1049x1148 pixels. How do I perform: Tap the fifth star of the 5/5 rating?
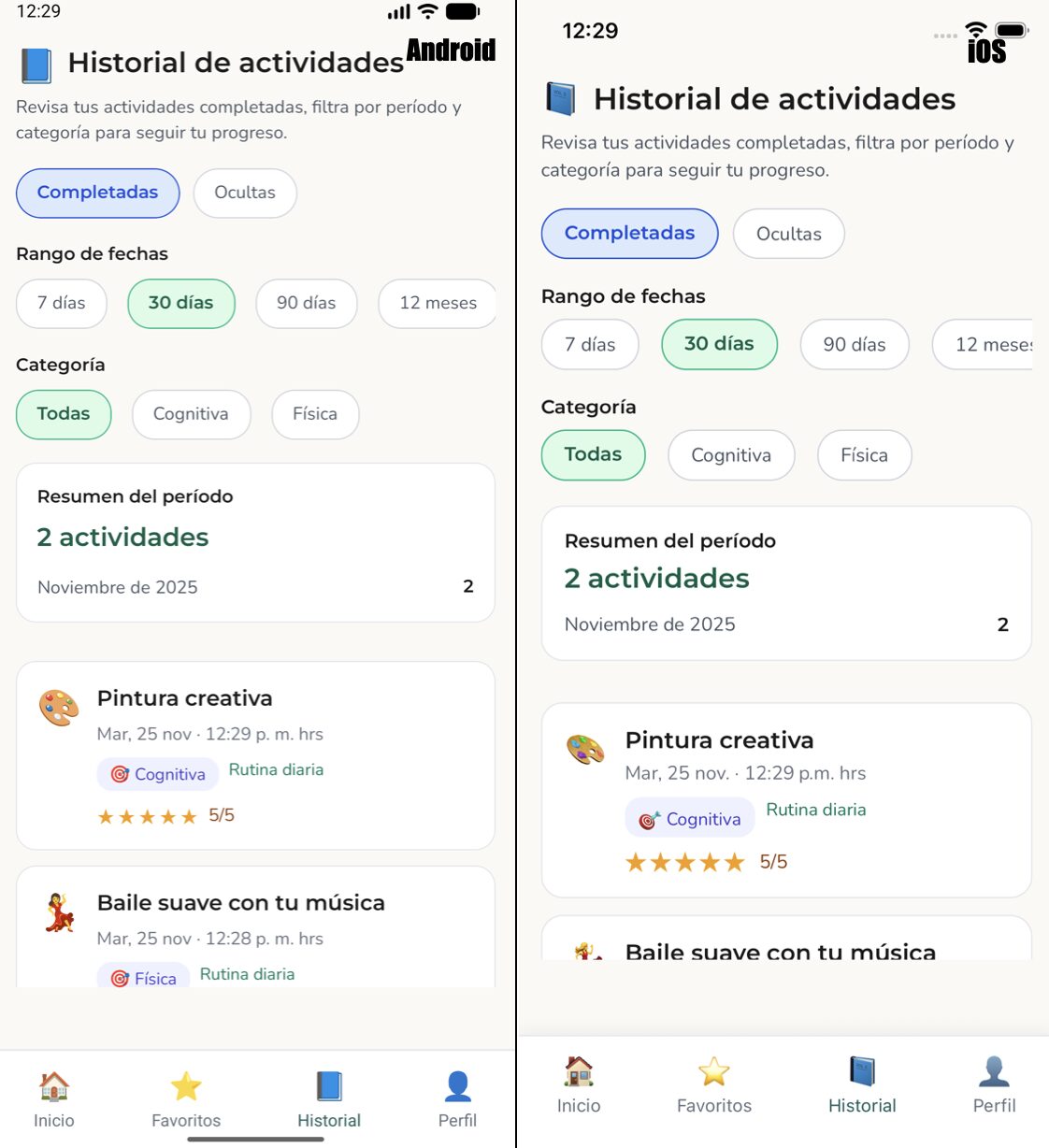189,816
